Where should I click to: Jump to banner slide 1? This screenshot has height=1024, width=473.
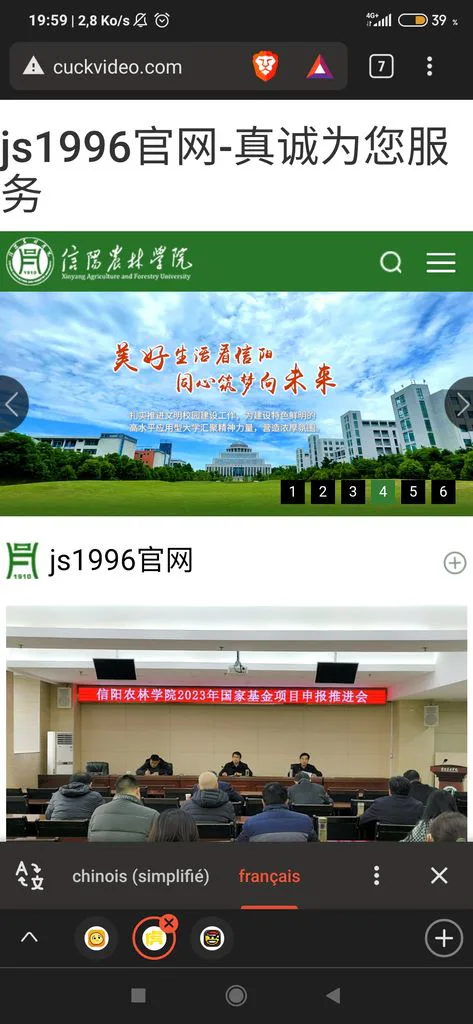click(x=293, y=492)
